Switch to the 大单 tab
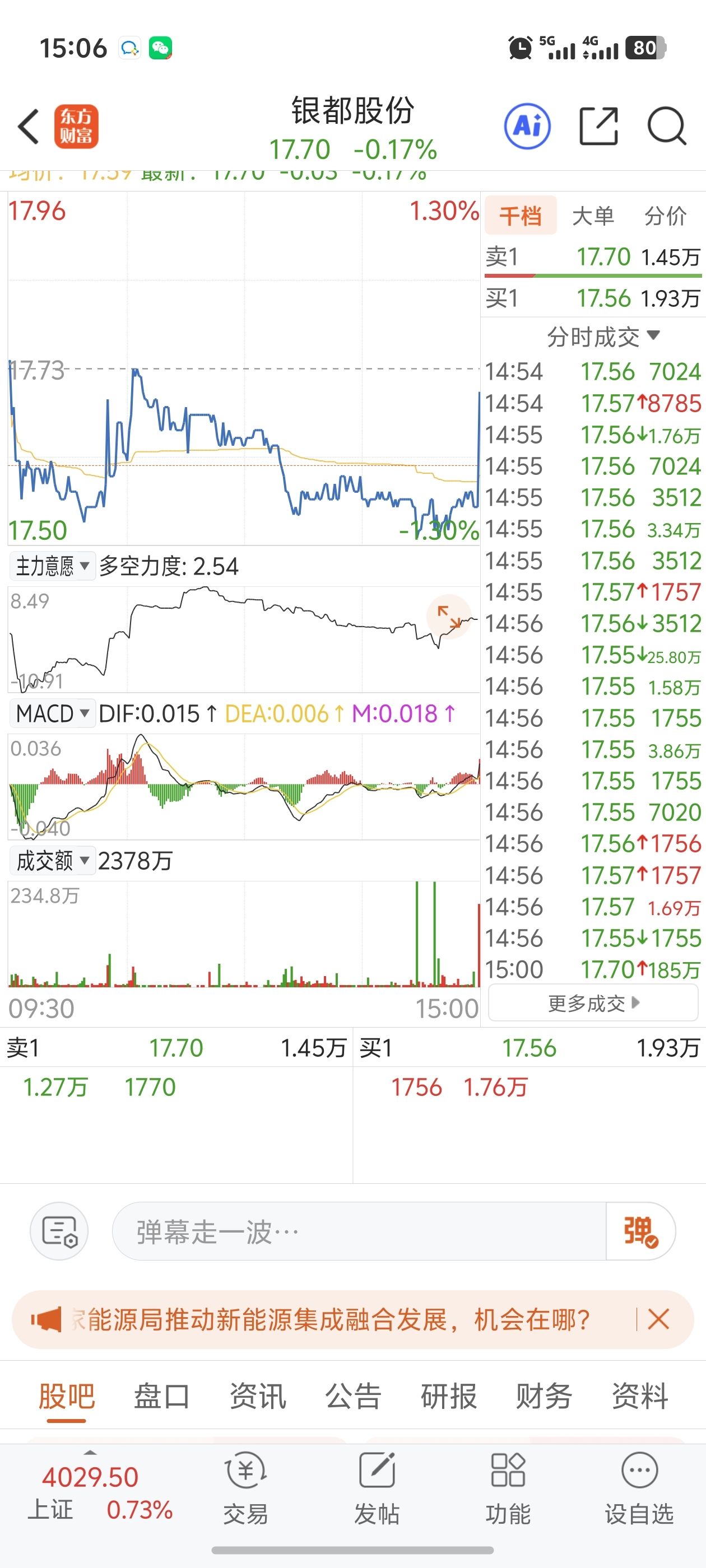Screen dimensions: 706x1568 point(593,216)
